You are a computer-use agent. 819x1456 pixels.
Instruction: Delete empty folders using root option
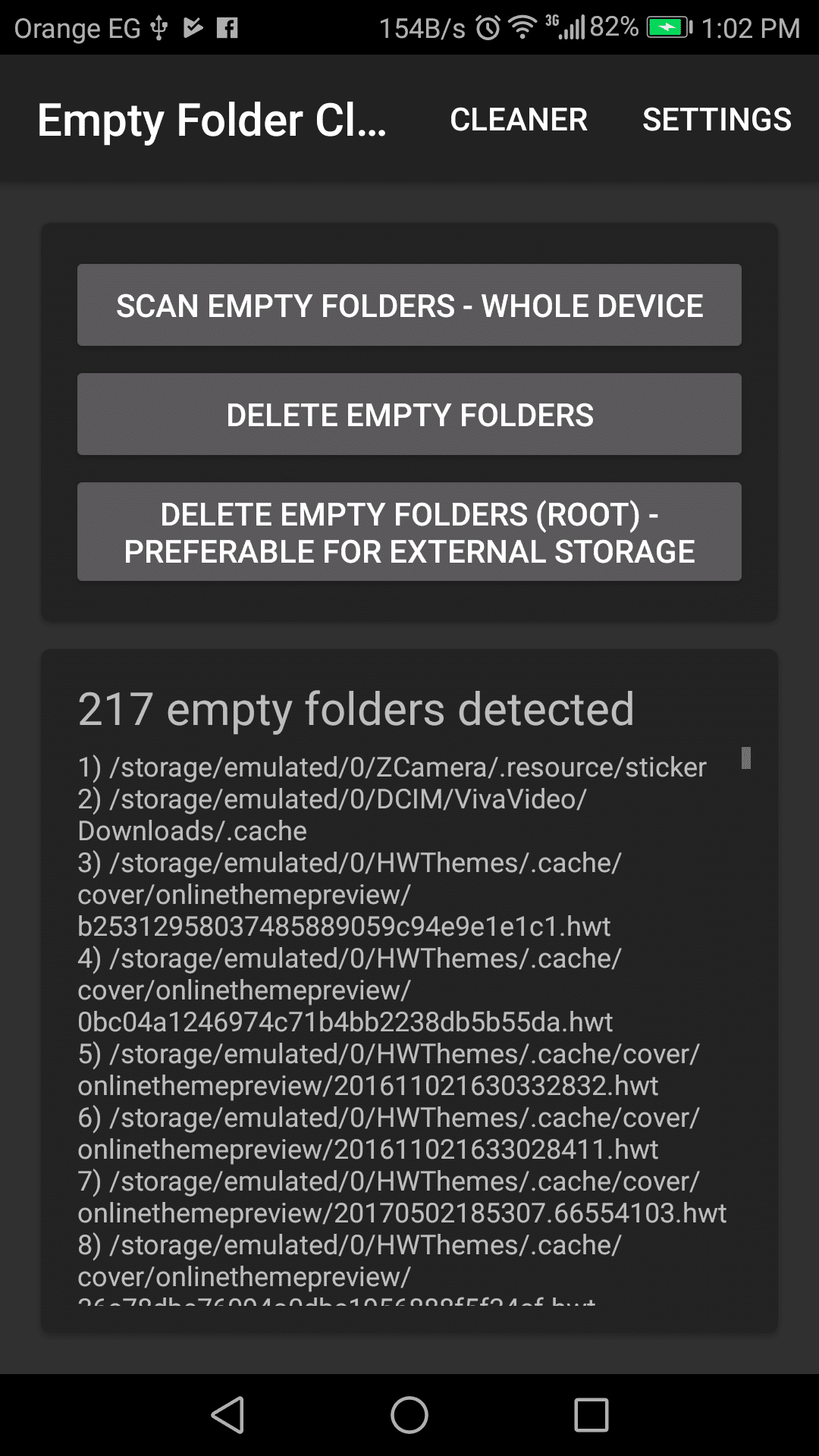pyautogui.click(x=409, y=532)
